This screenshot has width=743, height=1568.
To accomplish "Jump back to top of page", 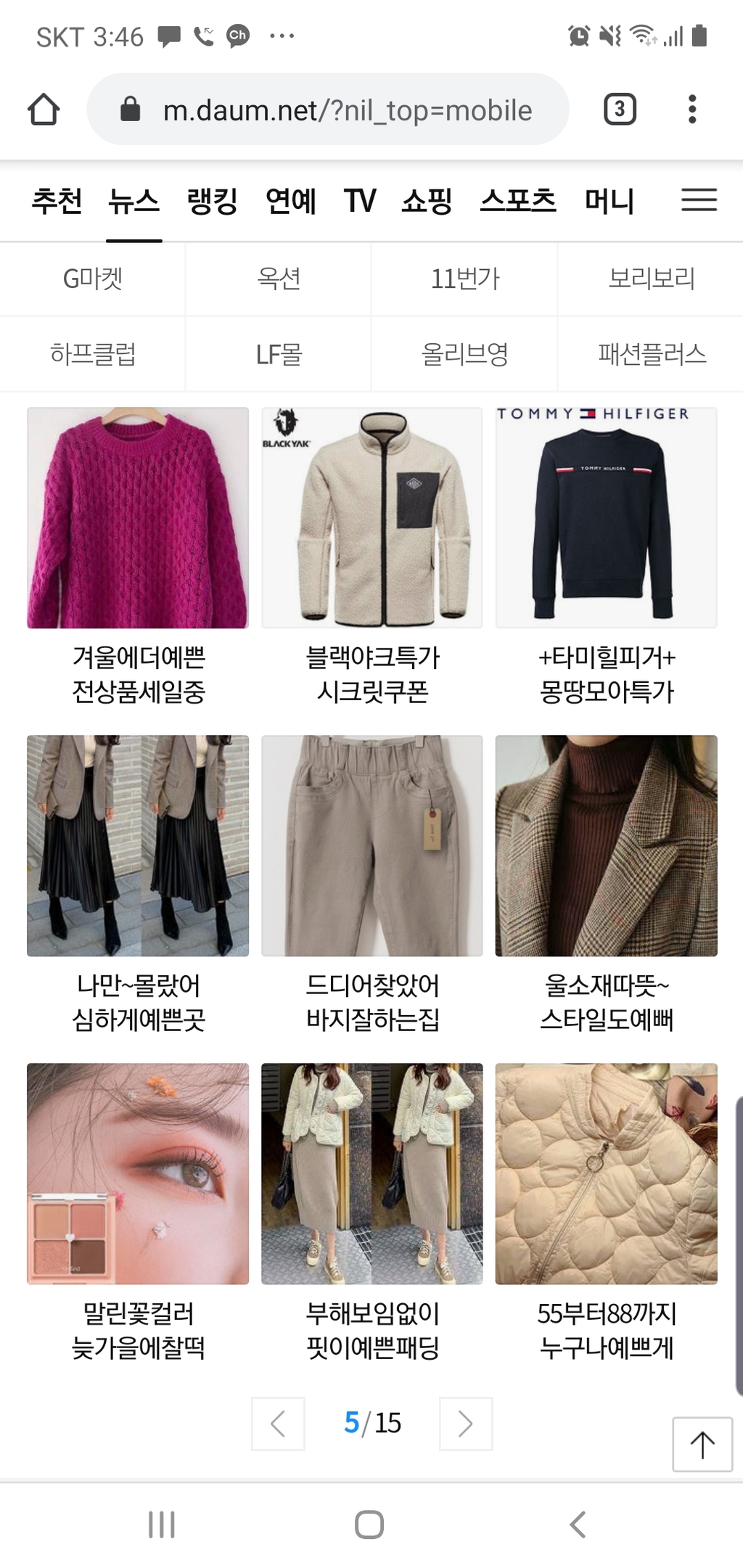I will tap(702, 1444).
